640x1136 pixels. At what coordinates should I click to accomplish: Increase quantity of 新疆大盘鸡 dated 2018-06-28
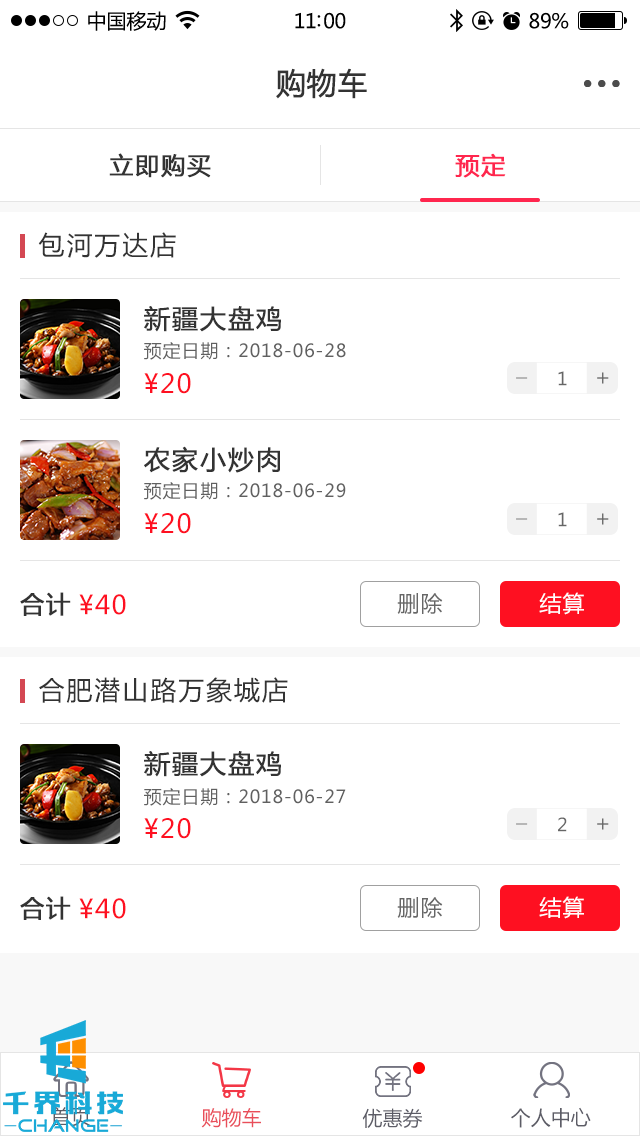pyautogui.click(x=603, y=379)
